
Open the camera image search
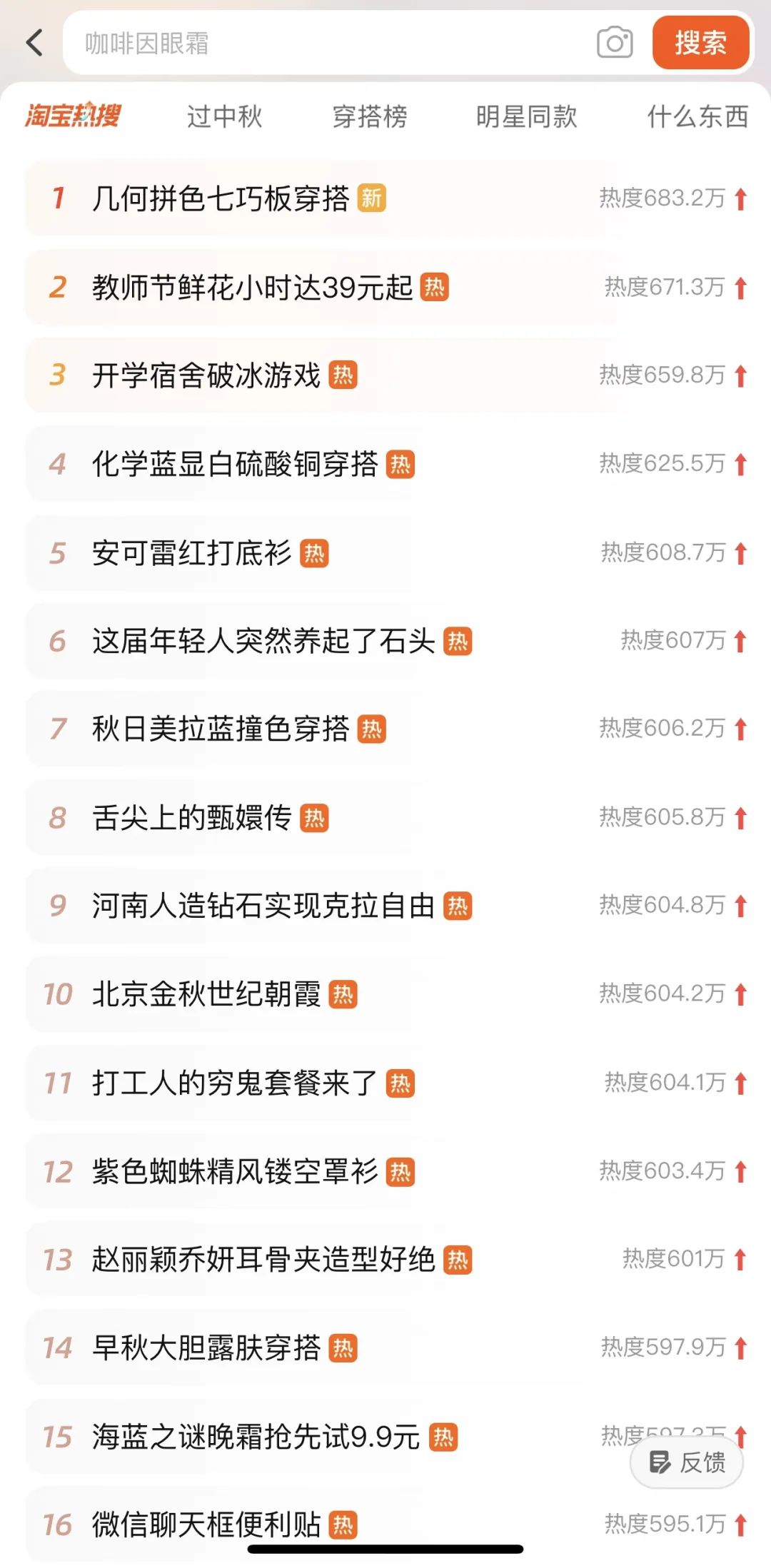pos(614,43)
